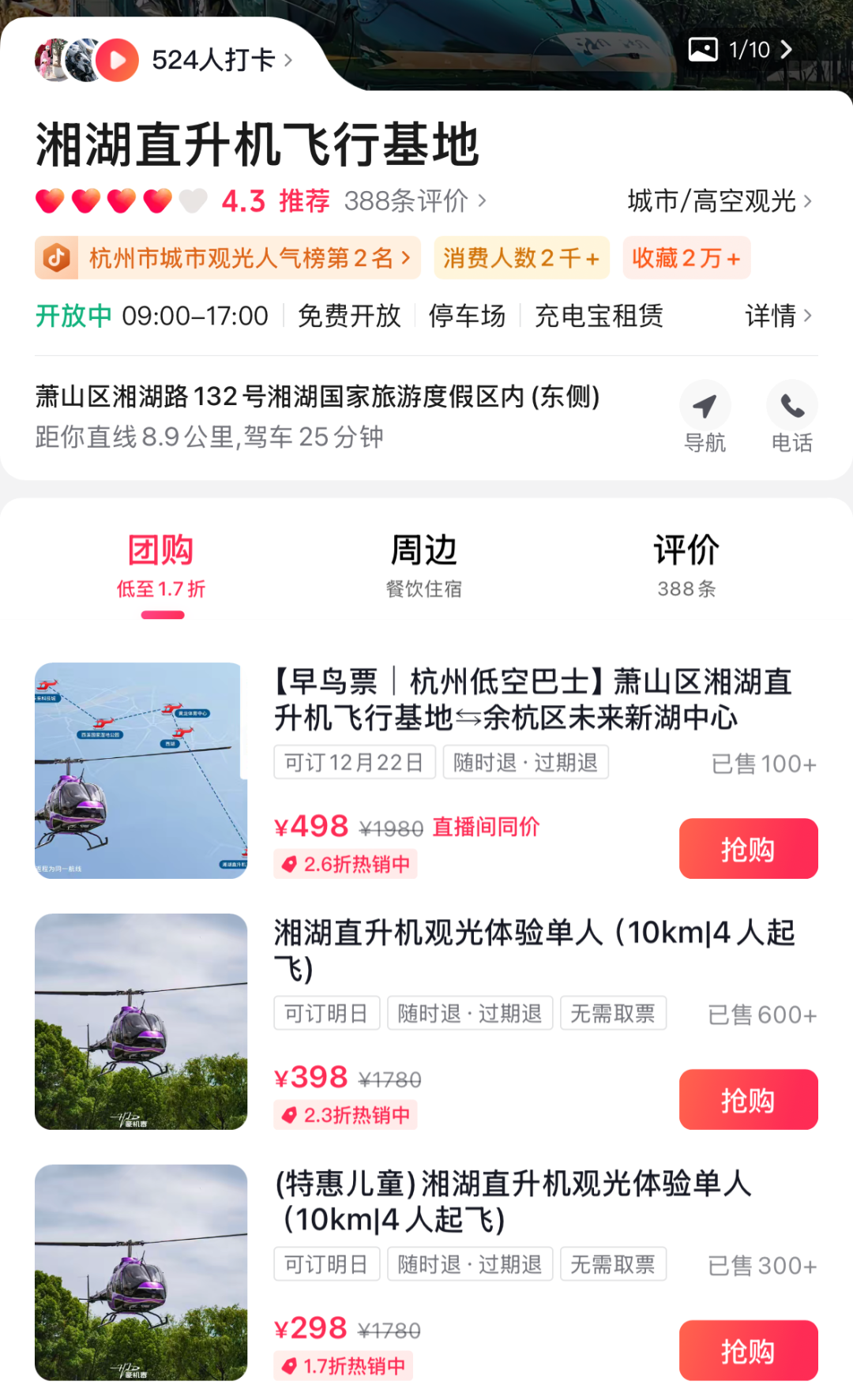Tap 抢购 for the ¥398 单人 deal
Image resolution: width=853 pixels, height=1400 pixels.
tap(748, 1099)
